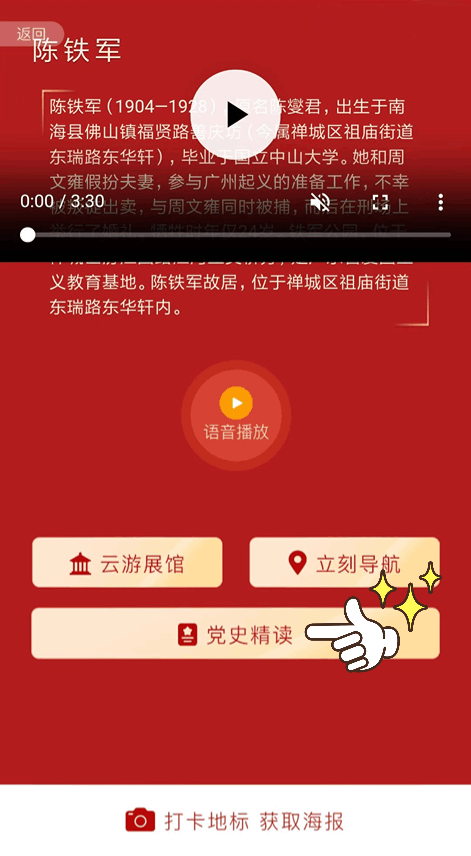The image size is (471, 856).
Task: Start the 语音播放 audio narration
Action: click(x=236, y=415)
